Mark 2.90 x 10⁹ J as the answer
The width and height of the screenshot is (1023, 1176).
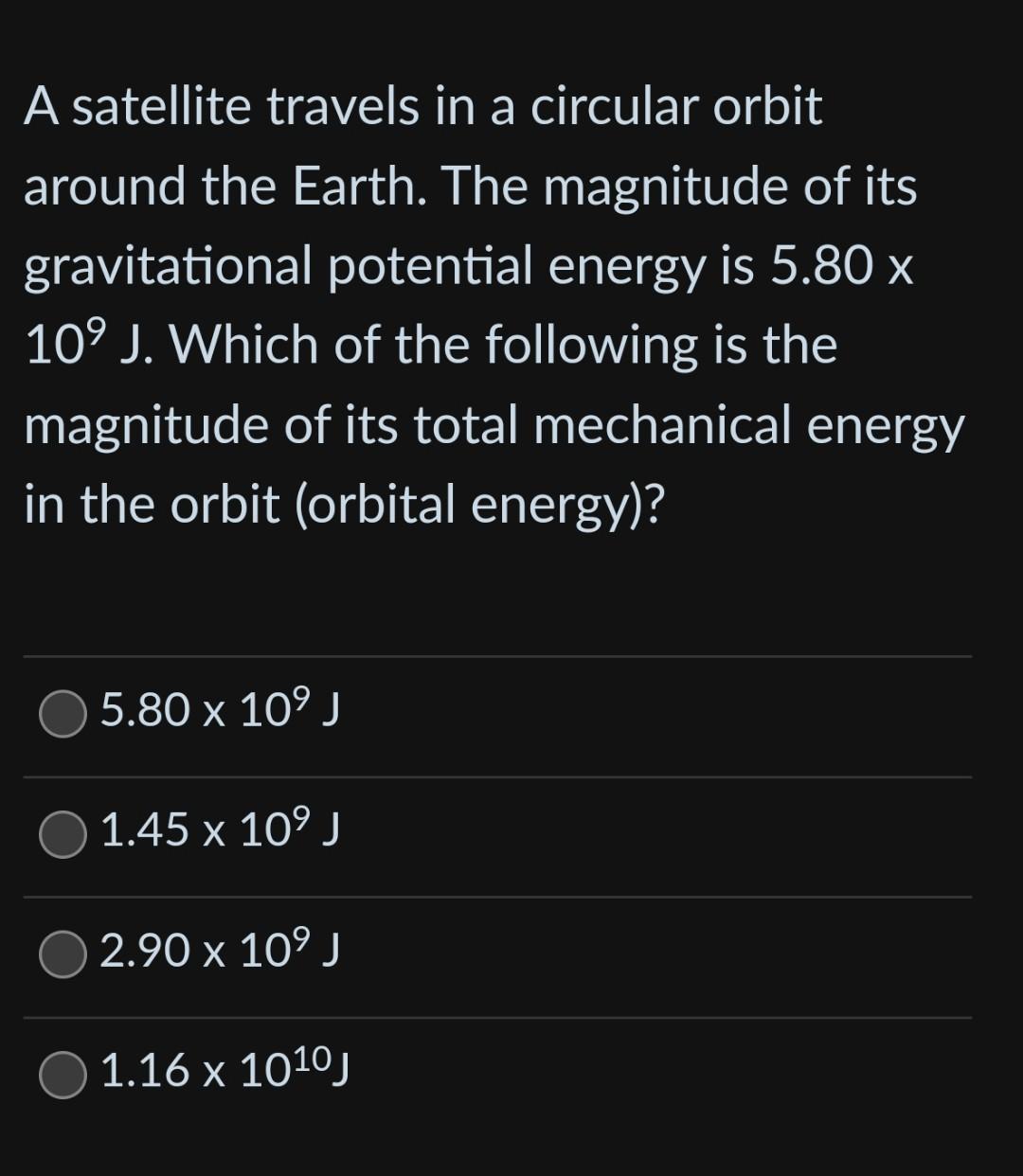pyautogui.click(x=63, y=953)
